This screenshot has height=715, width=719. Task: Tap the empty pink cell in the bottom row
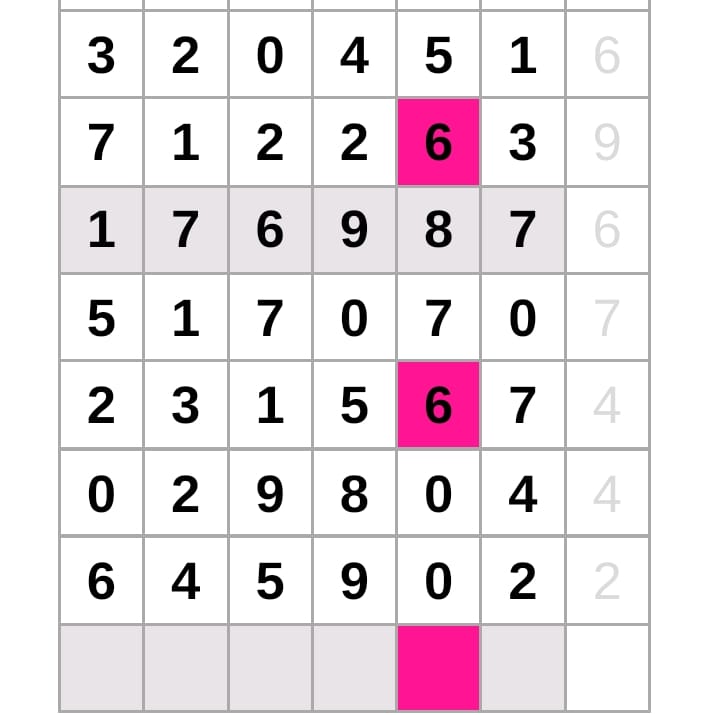tap(438, 667)
